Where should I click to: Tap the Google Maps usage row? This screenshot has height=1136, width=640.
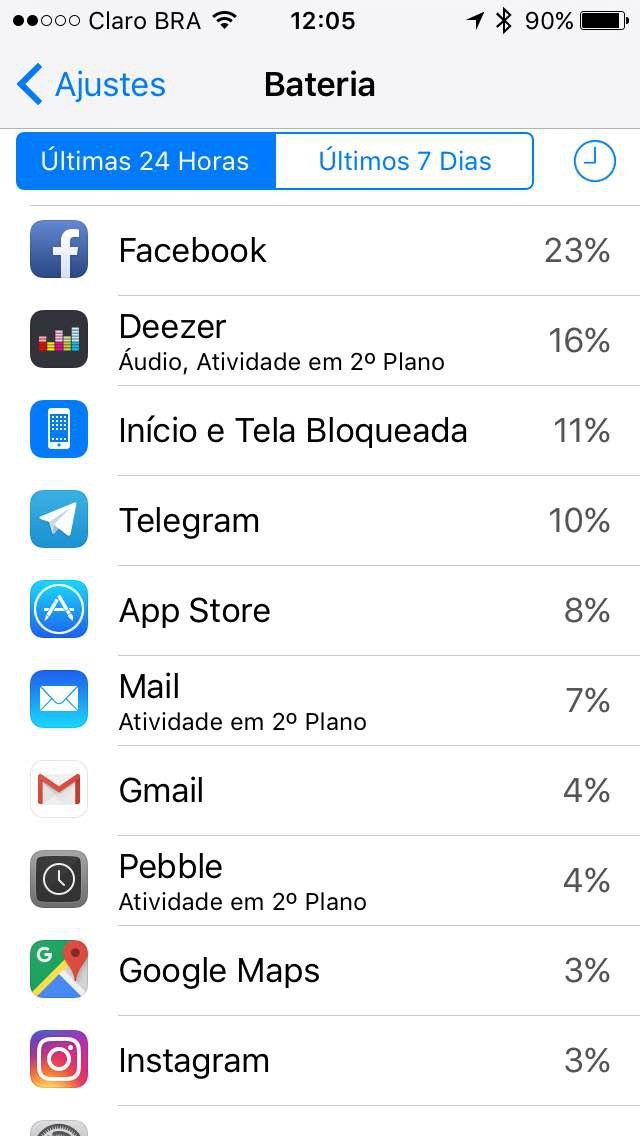point(320,970)
